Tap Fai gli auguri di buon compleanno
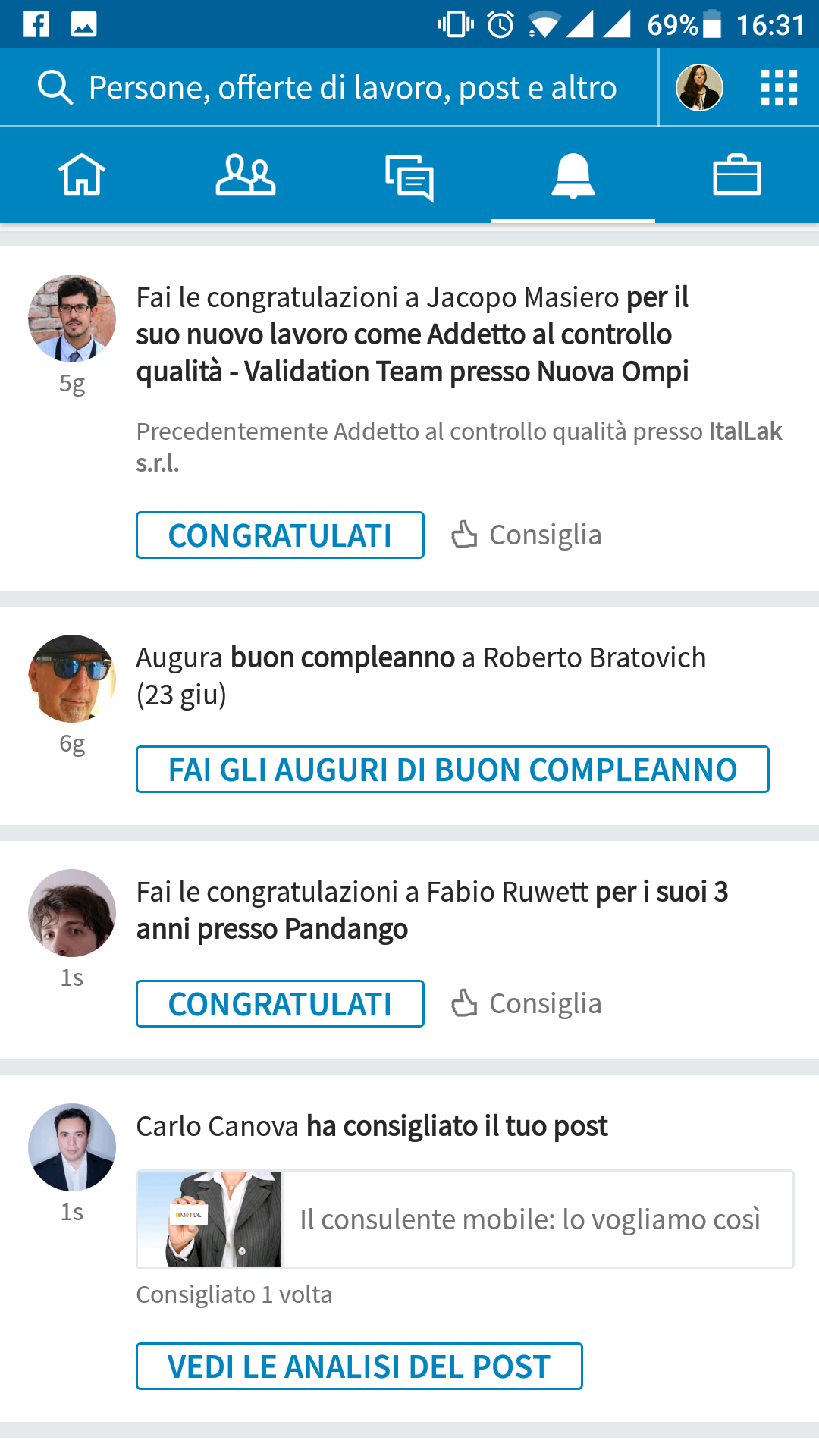 [x=453, y=770]
